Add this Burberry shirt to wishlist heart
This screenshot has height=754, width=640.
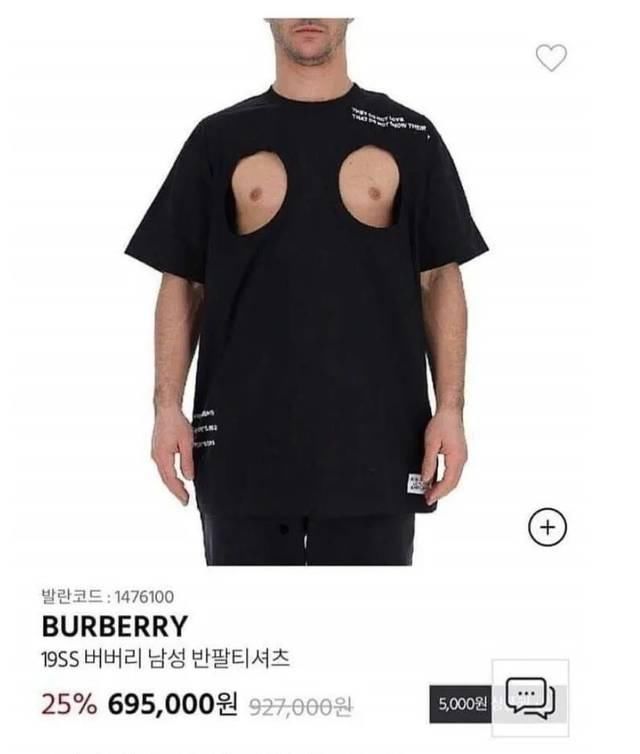click(551, 57)
